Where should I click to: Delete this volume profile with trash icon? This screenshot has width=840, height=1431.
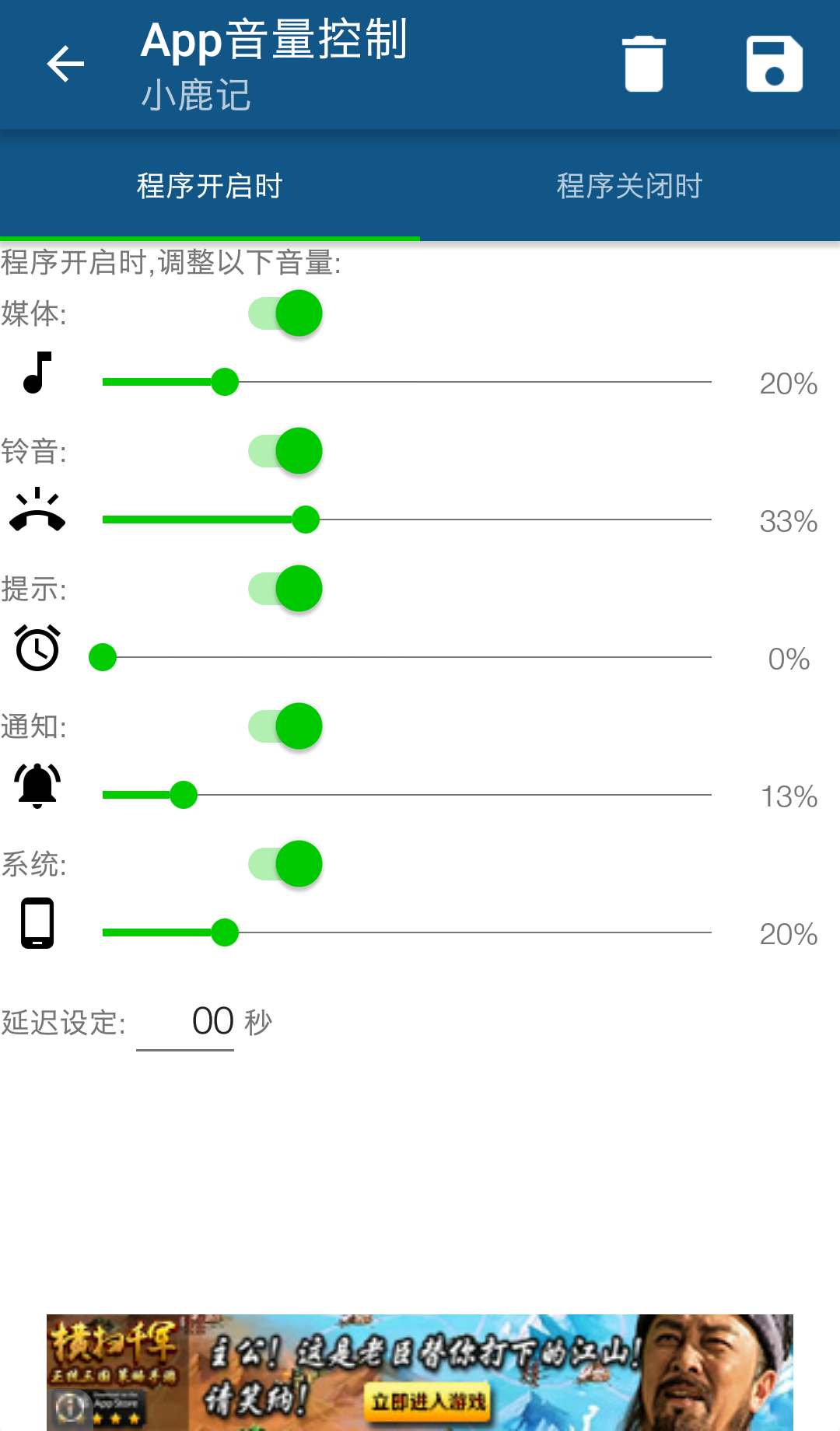pos(644,63)
